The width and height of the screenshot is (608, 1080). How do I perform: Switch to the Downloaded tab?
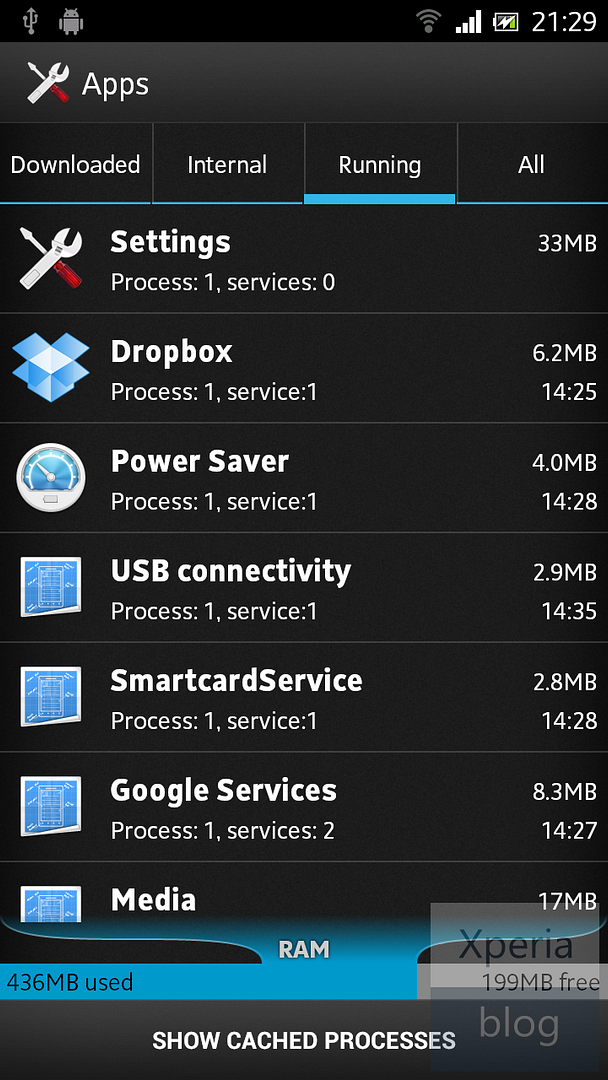click(x=75, y=165)
